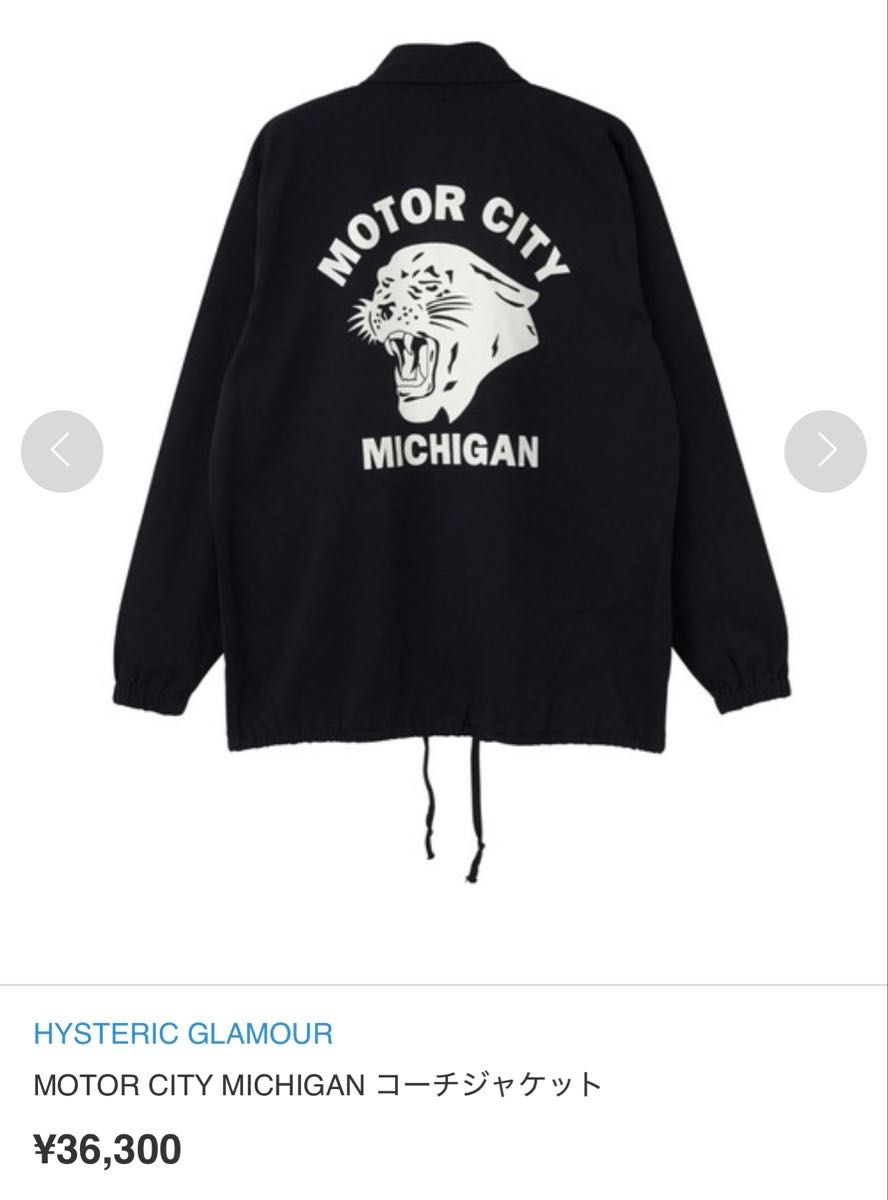Show the next product image
The image size is (888, 1200).
click(825, 451)
